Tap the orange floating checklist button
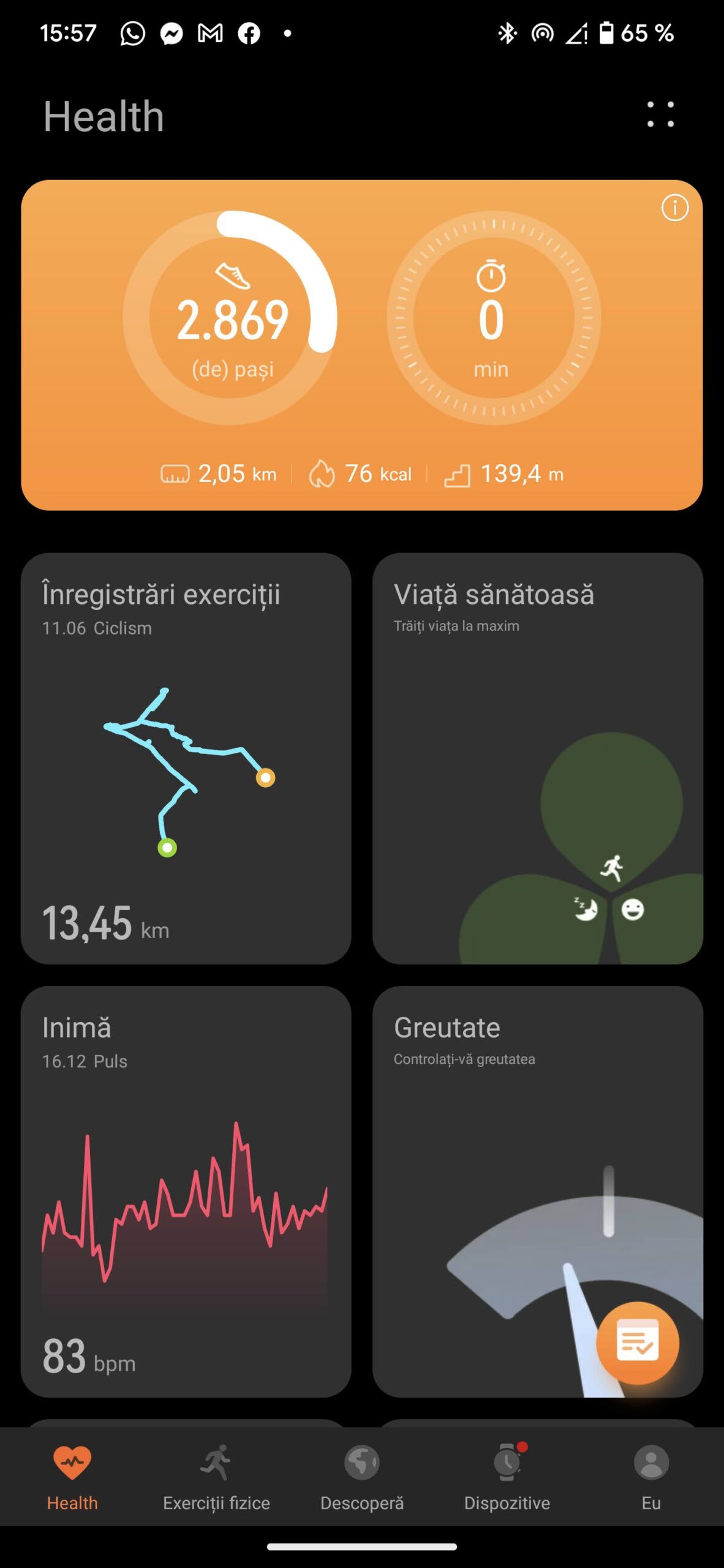The height and width of the screenshot is (1568, 724). 637,1343
